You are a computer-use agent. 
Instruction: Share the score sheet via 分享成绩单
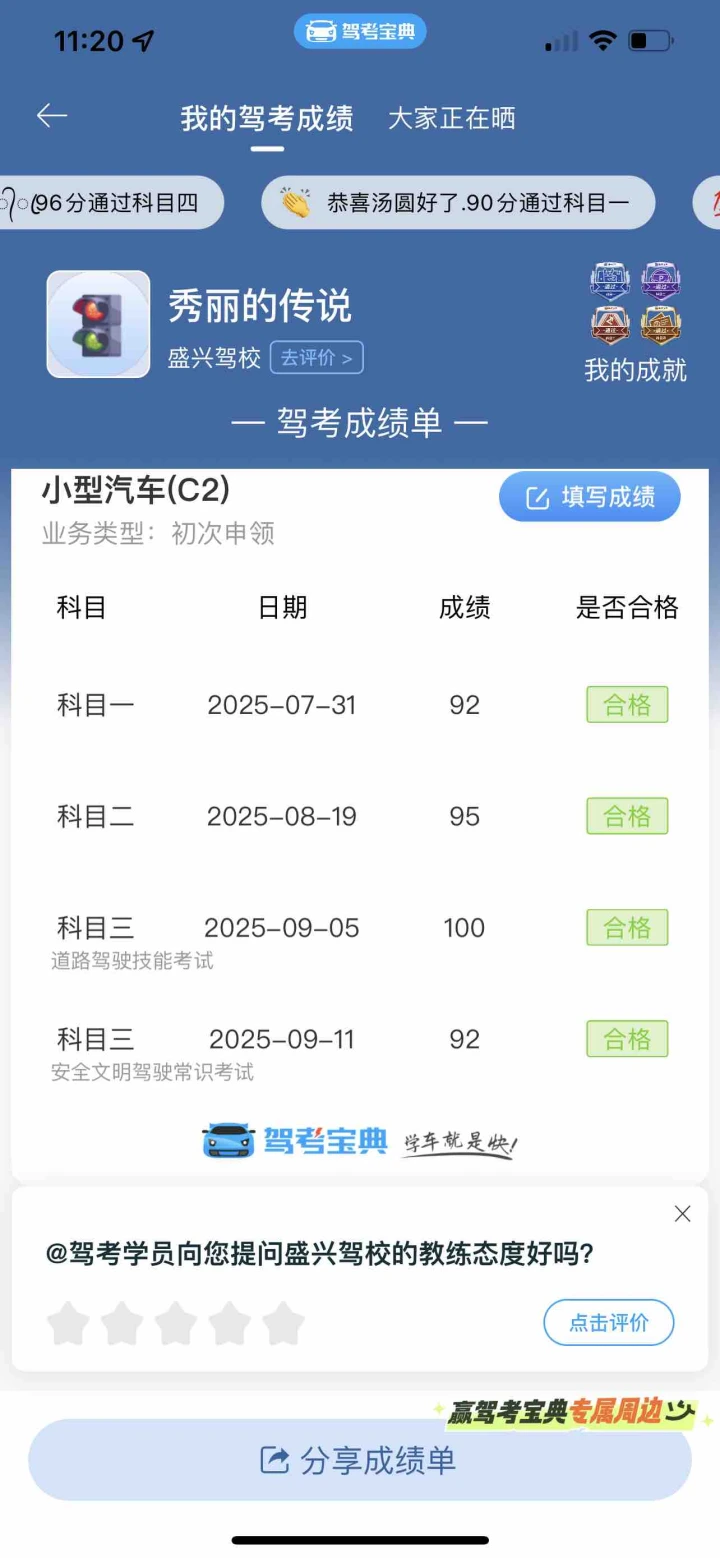coord(359,1459)
